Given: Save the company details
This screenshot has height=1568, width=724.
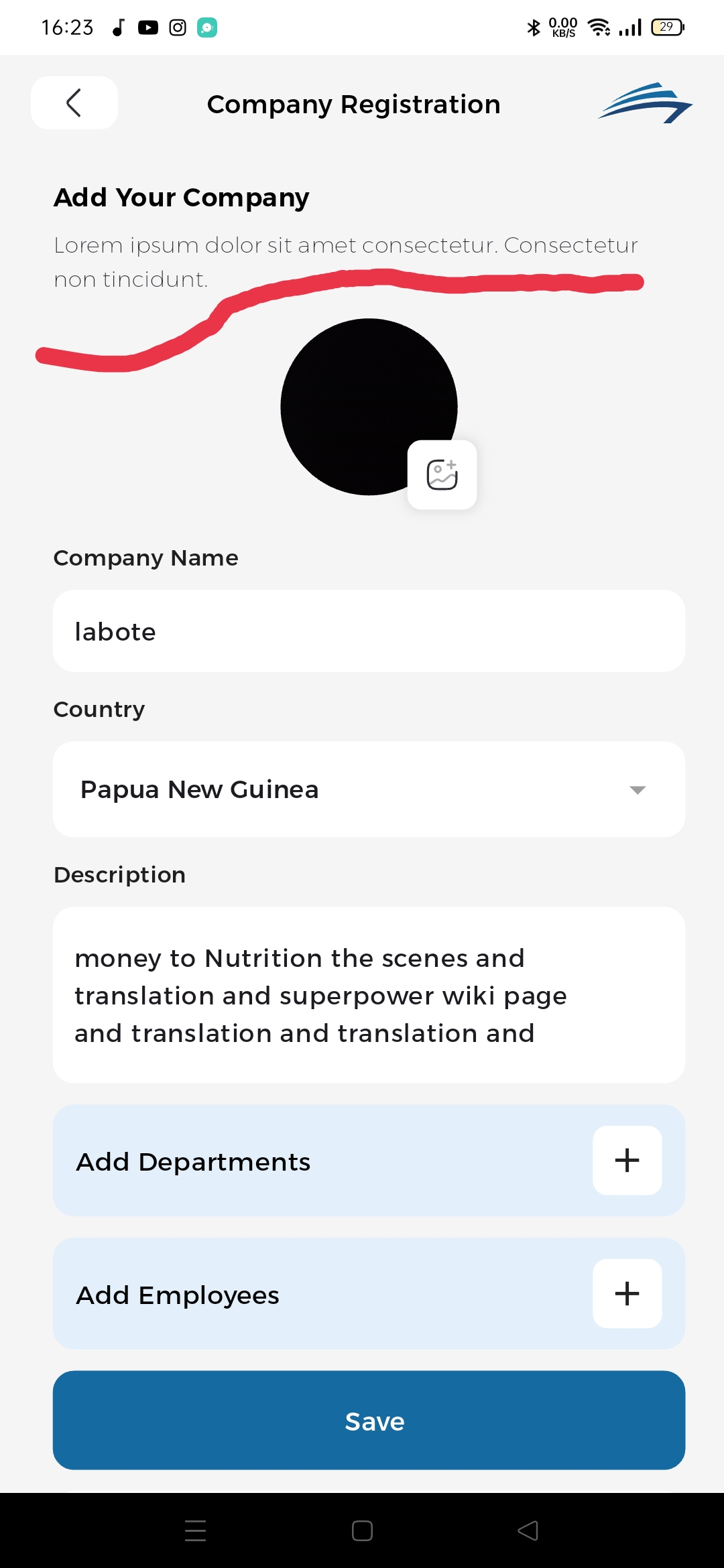Looking at the screenshot, I should 369,1421.
